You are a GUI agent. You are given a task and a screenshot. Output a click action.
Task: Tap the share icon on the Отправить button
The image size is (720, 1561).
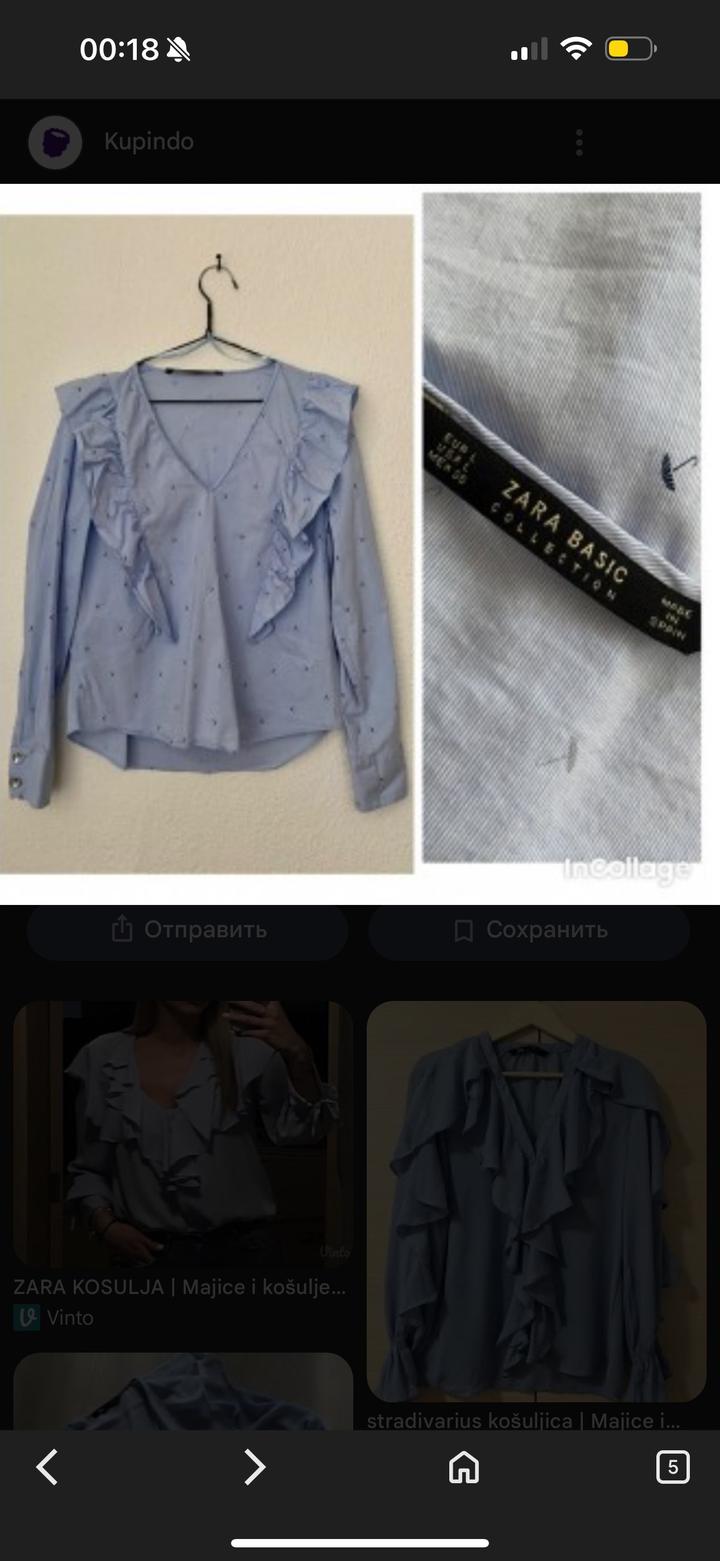pyautogui.click(x=121, y=929)
